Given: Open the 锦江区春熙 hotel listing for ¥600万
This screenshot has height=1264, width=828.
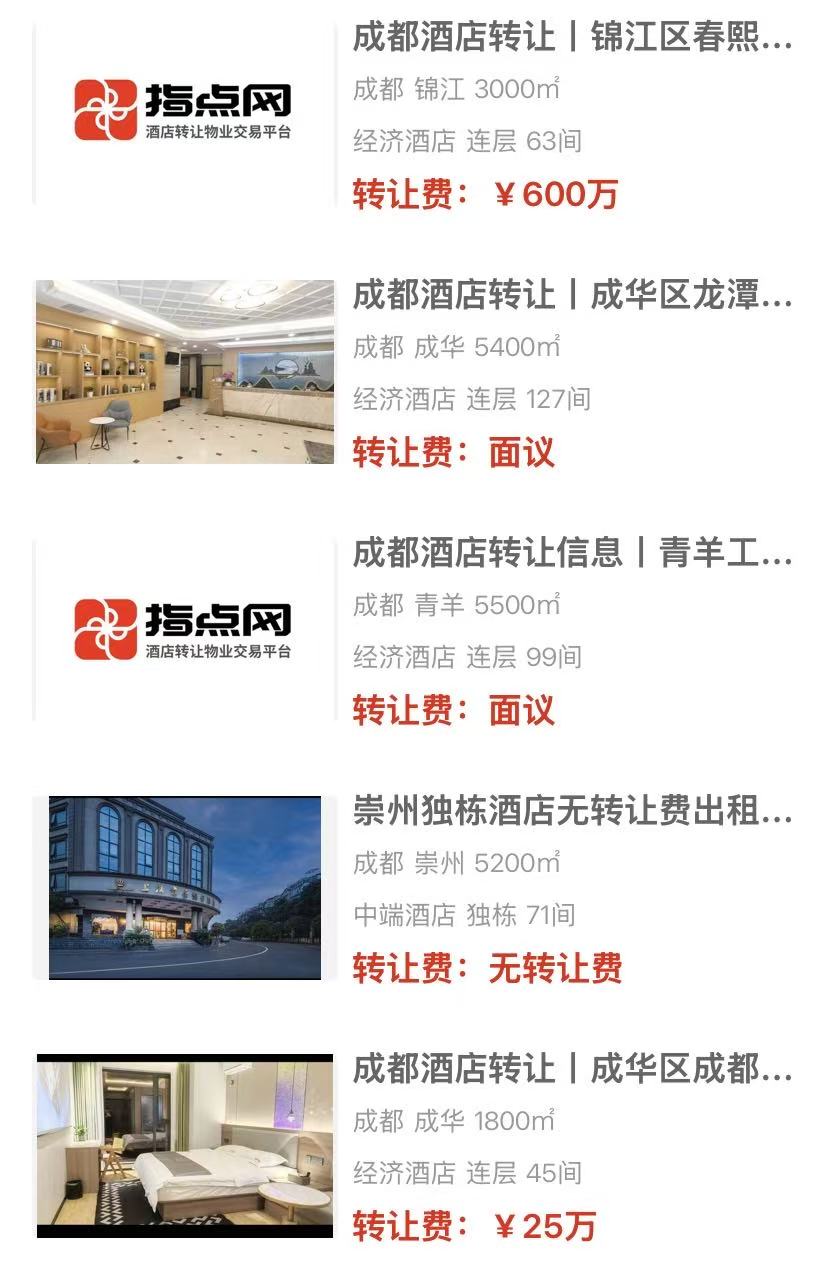Looking at the screenshot, I should click(572, 38).
